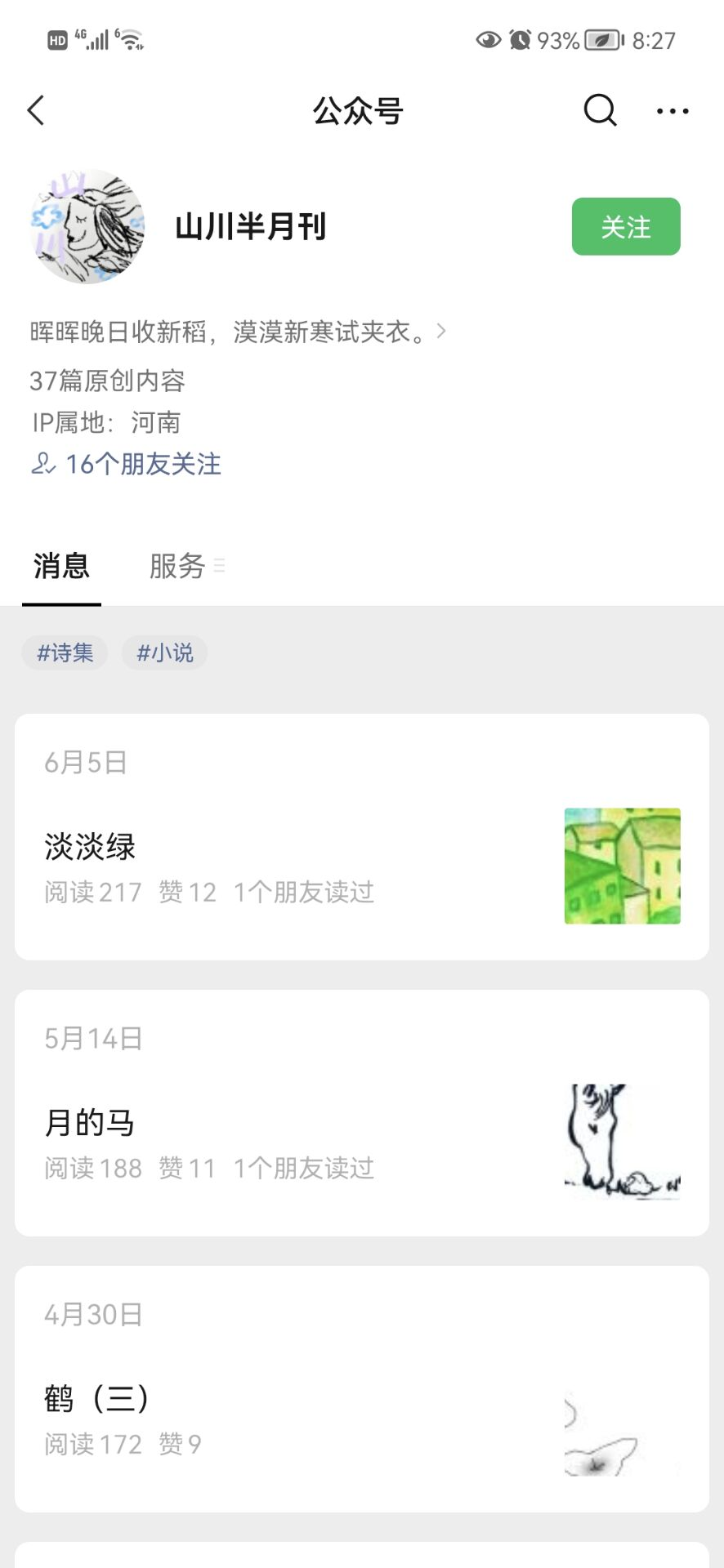724x1568 pixels.
Task: Tap the 山川半月刊 profile avatar
Action: tap(87, 226)
